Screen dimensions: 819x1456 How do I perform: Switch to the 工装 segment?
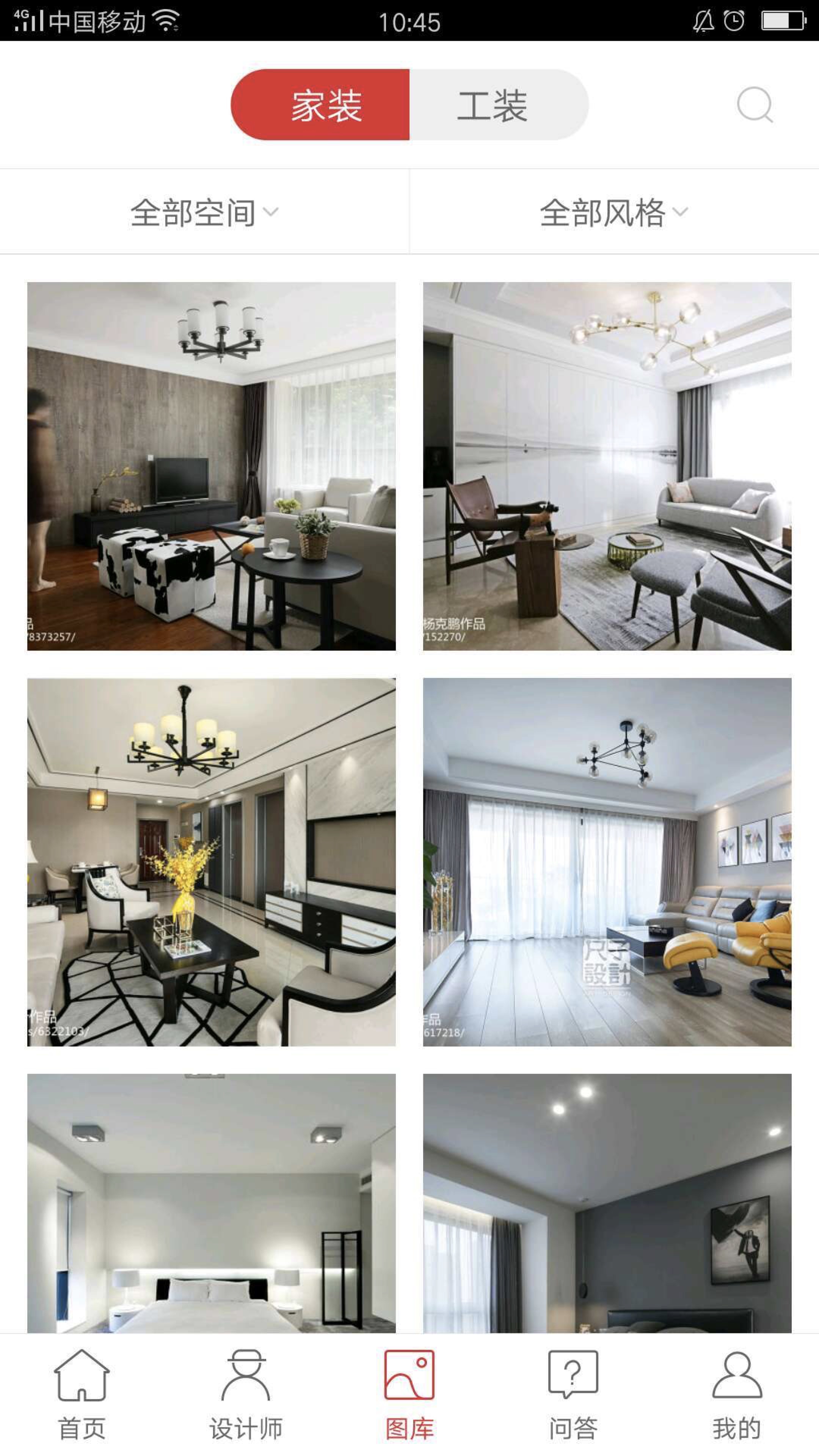pos(499,105)
